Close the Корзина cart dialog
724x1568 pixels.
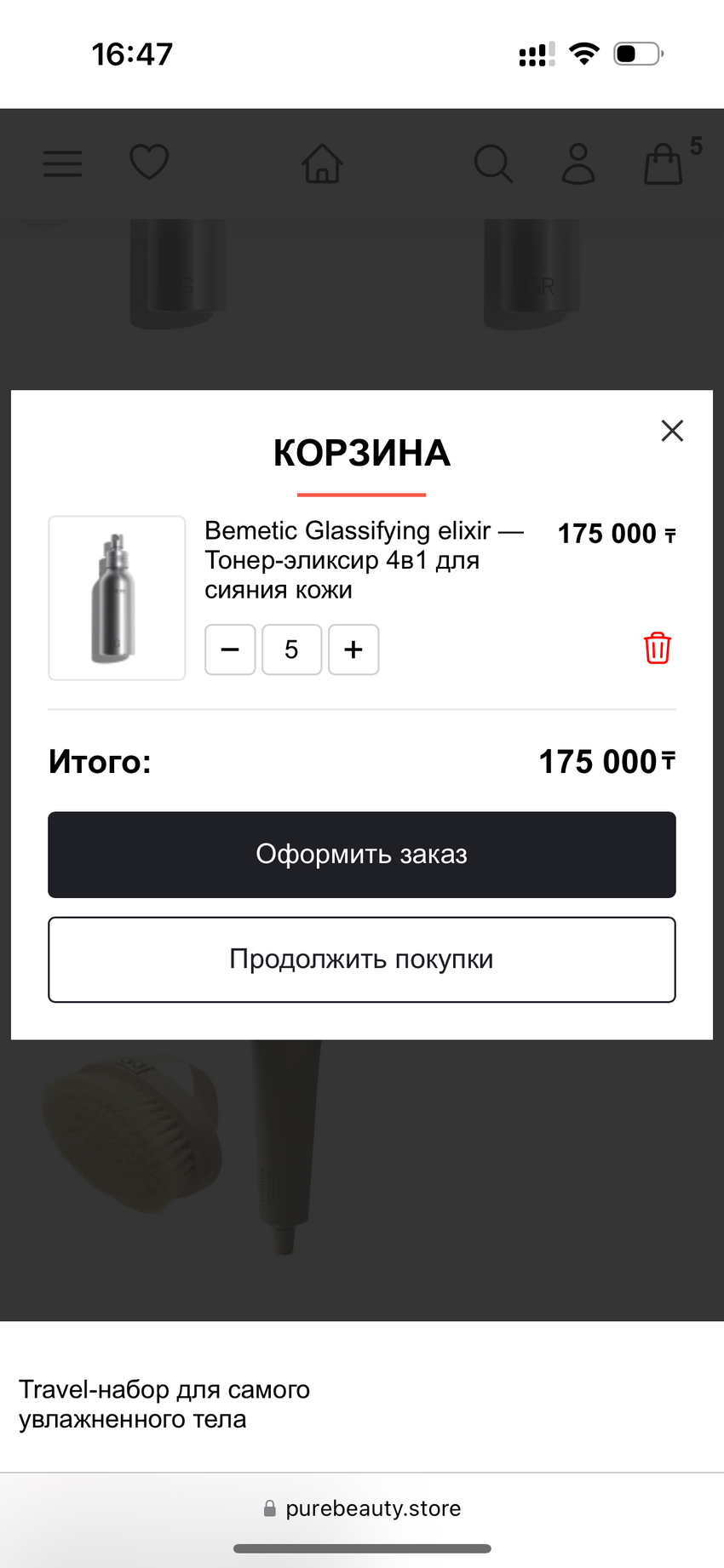coord(672,431)
